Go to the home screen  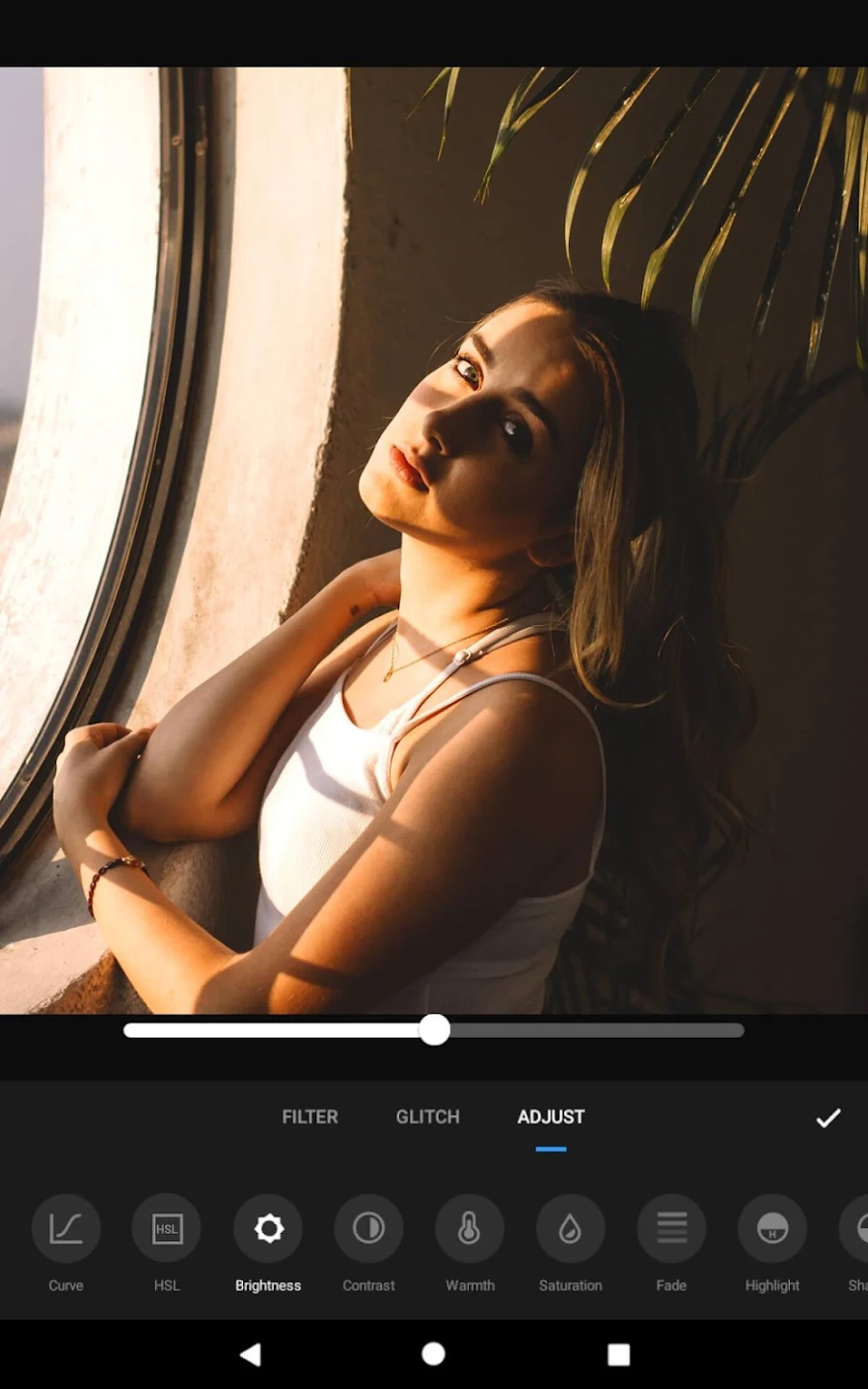point(434,1354)
